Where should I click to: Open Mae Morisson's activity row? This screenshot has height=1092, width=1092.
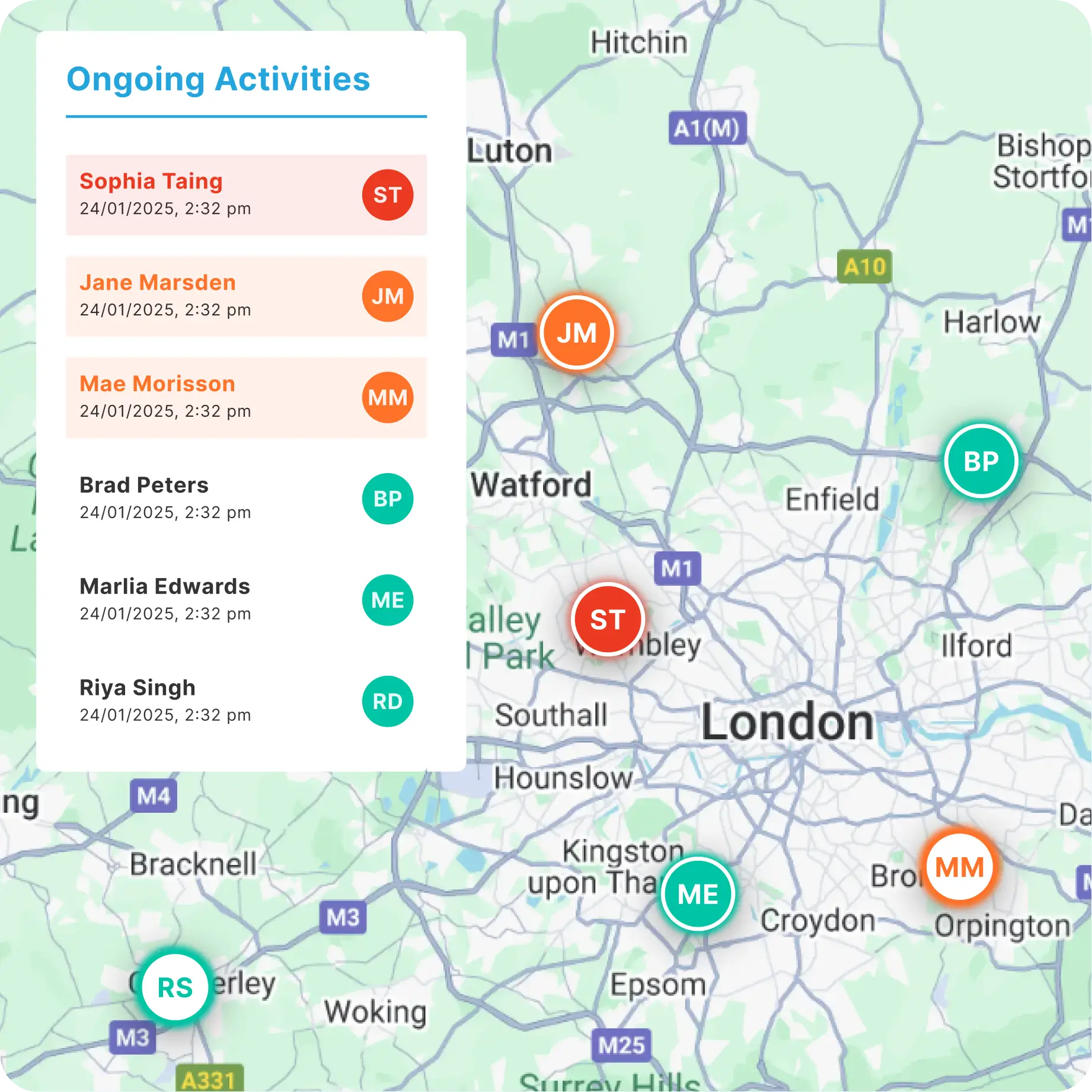tap(246, 398)
